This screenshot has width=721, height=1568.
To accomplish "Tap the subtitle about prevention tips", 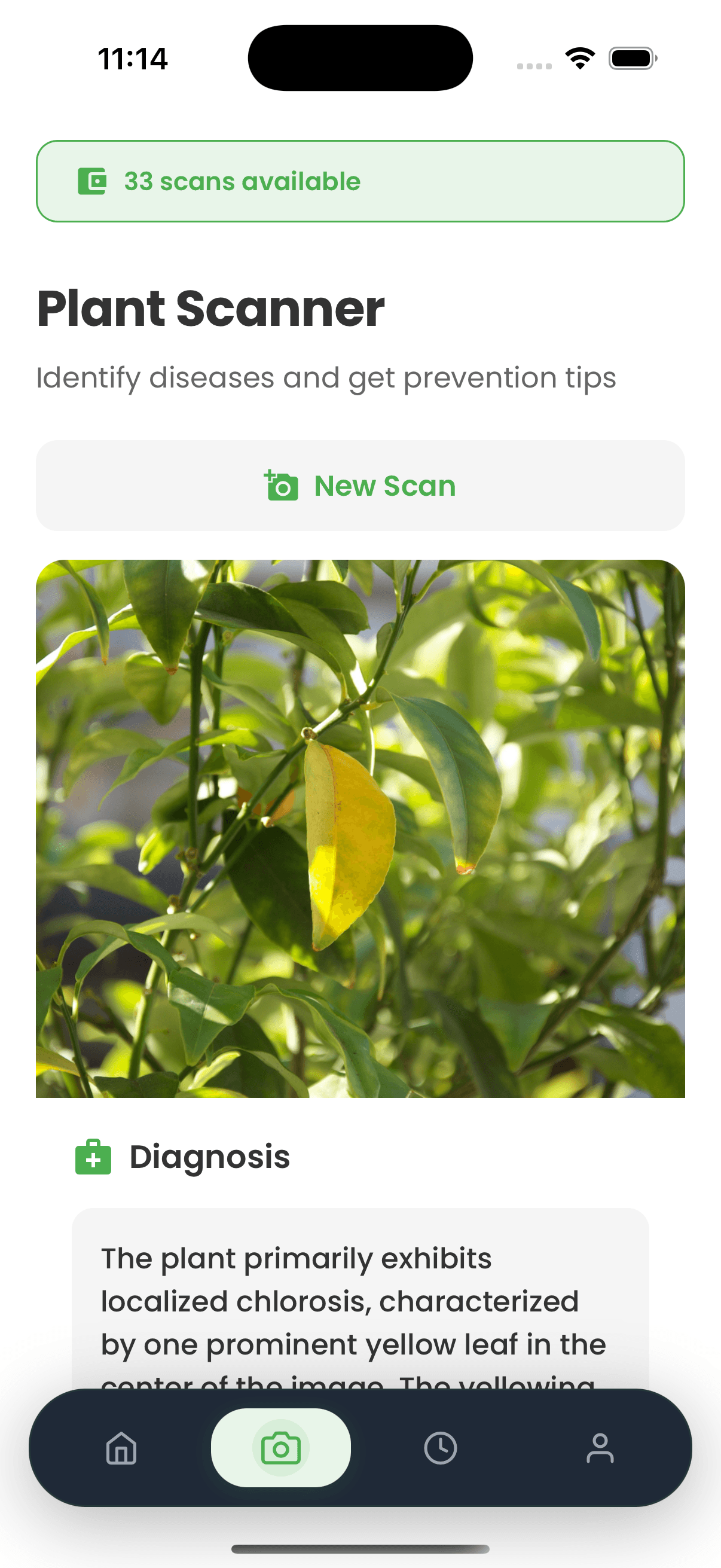I will click(326, 377).
